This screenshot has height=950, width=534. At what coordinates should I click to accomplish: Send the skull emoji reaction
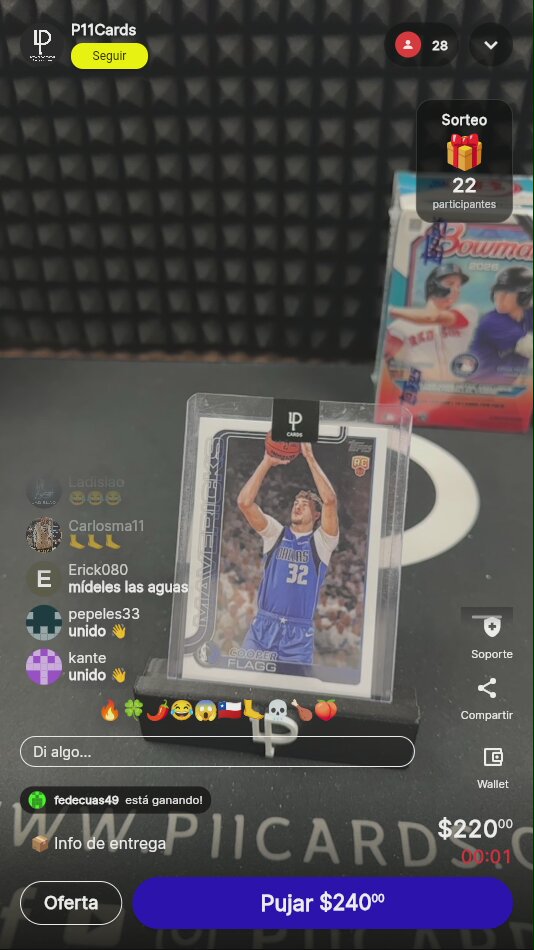(x=277, y=709)
